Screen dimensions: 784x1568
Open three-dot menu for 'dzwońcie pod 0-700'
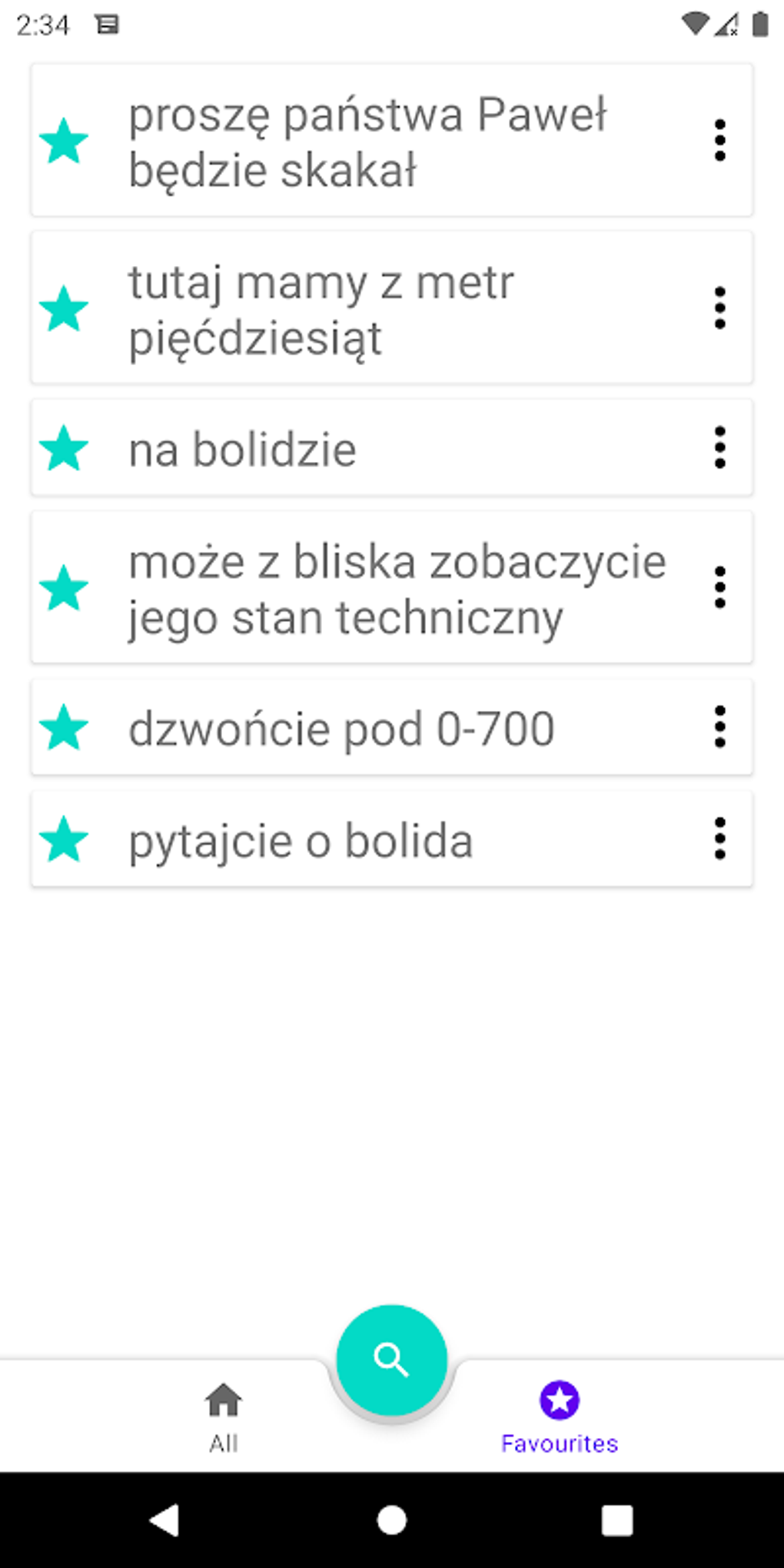719,727
